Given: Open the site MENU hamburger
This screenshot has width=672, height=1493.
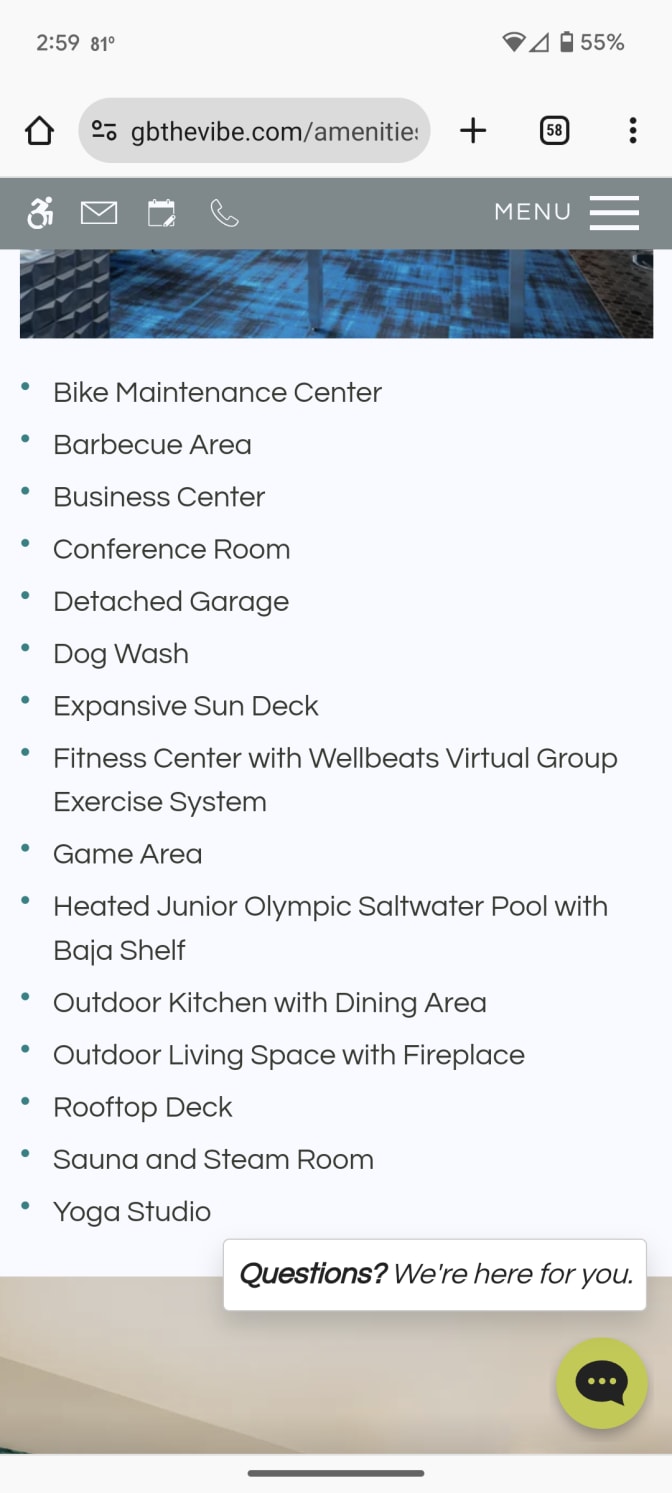Looking at the screenshot, I should pos(566,212).
